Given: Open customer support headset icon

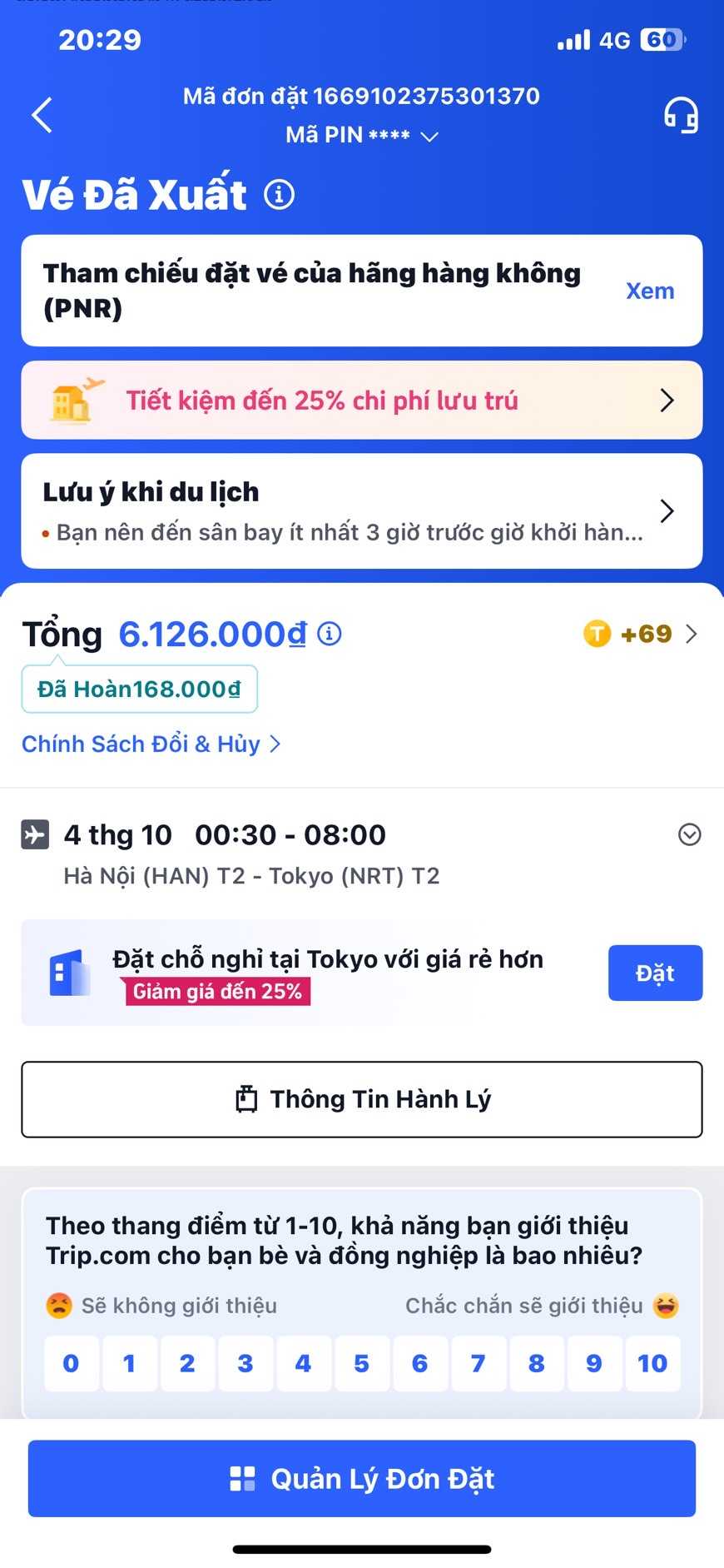Looking at the screenshot, I should (680, 116).
